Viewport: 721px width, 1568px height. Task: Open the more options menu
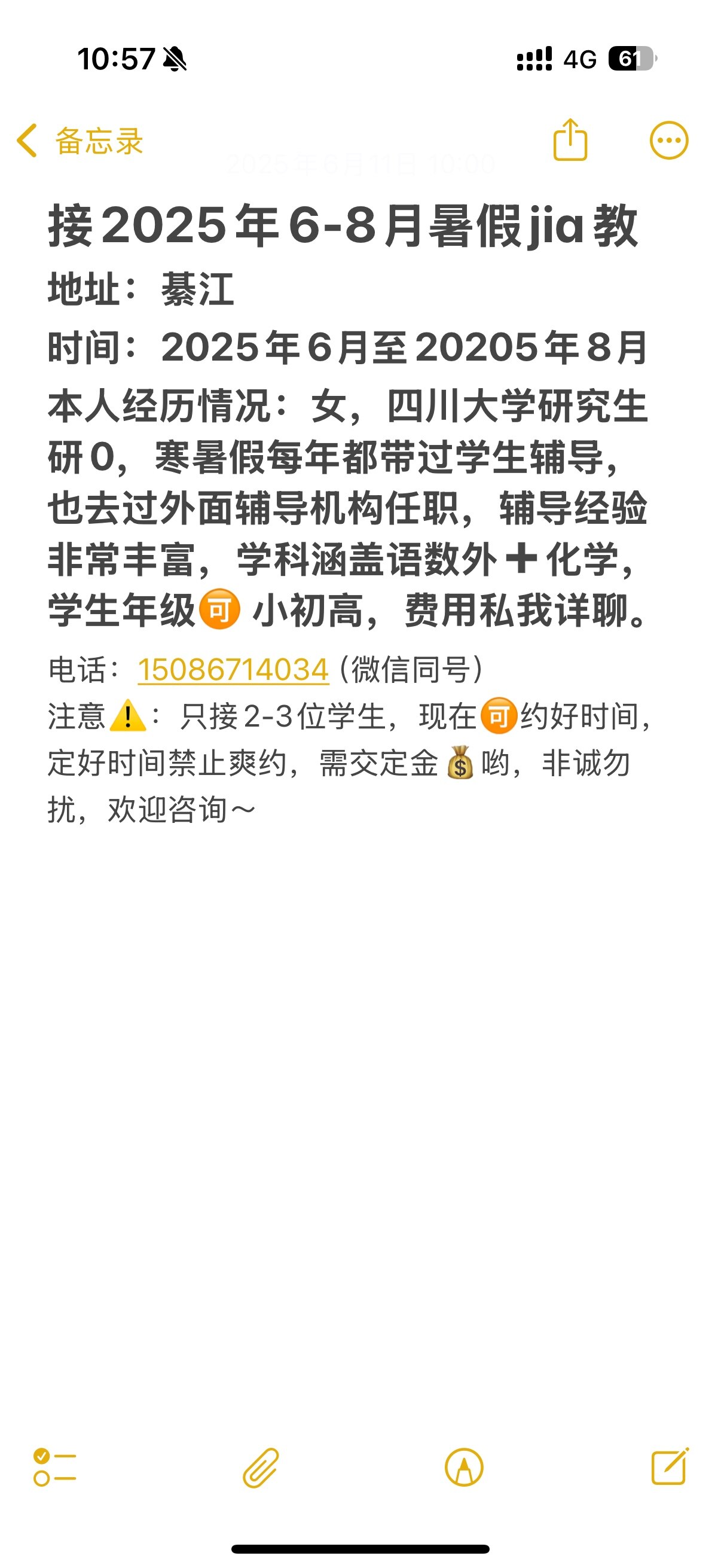(x=668, y=141)
